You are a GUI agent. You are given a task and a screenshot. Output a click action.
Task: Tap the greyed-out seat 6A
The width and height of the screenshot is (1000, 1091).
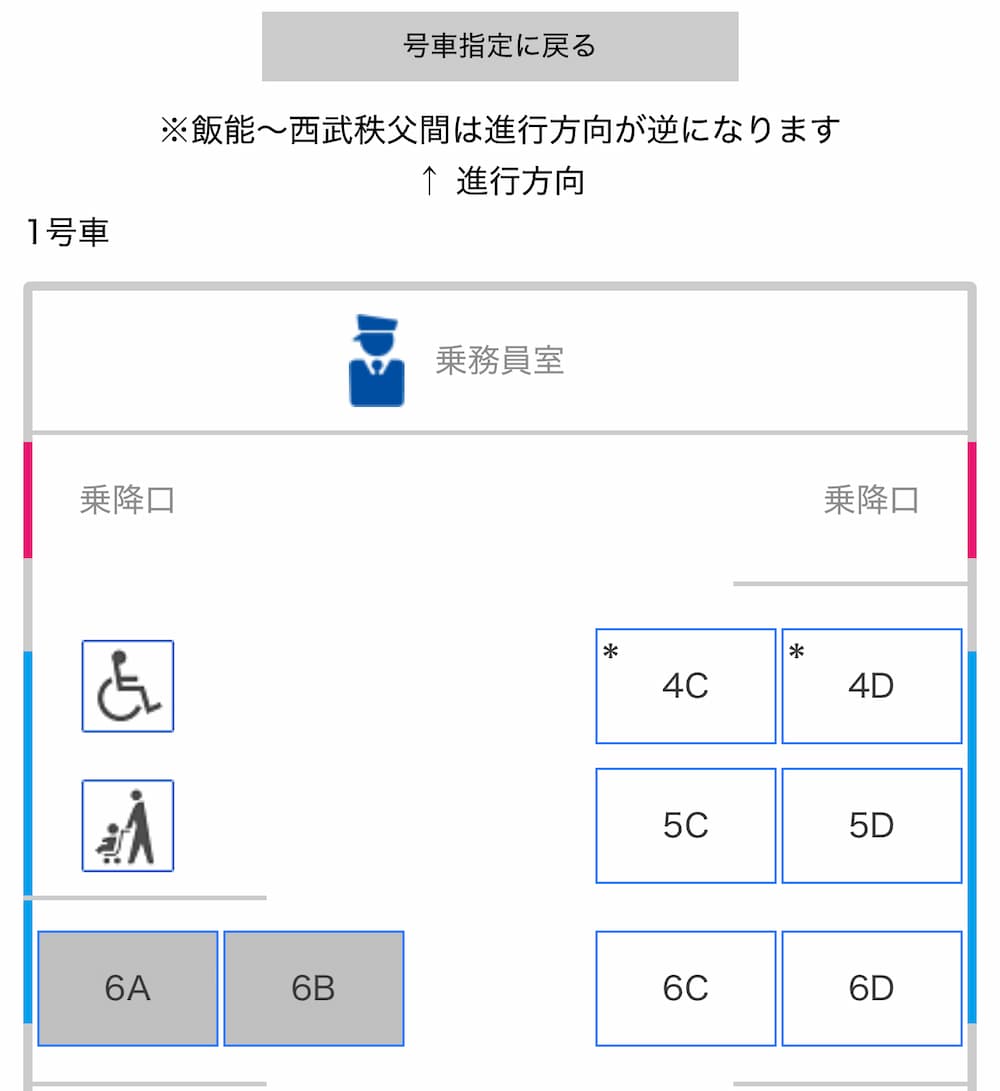(128, 988)
